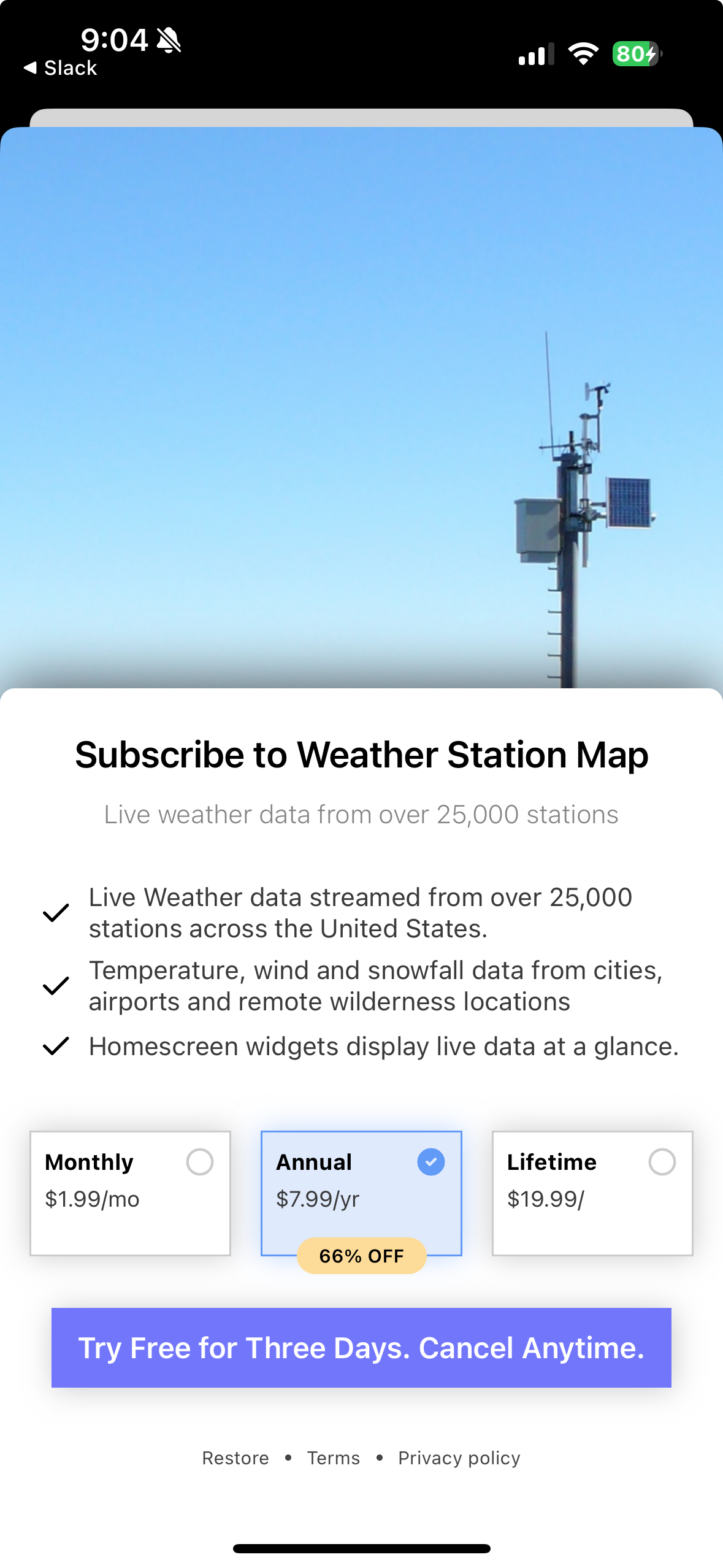The height and width of the screenshot is (1568, 723).
Task: Choose the Annual $7.99/yr plan
Action: click(361, 1193)
